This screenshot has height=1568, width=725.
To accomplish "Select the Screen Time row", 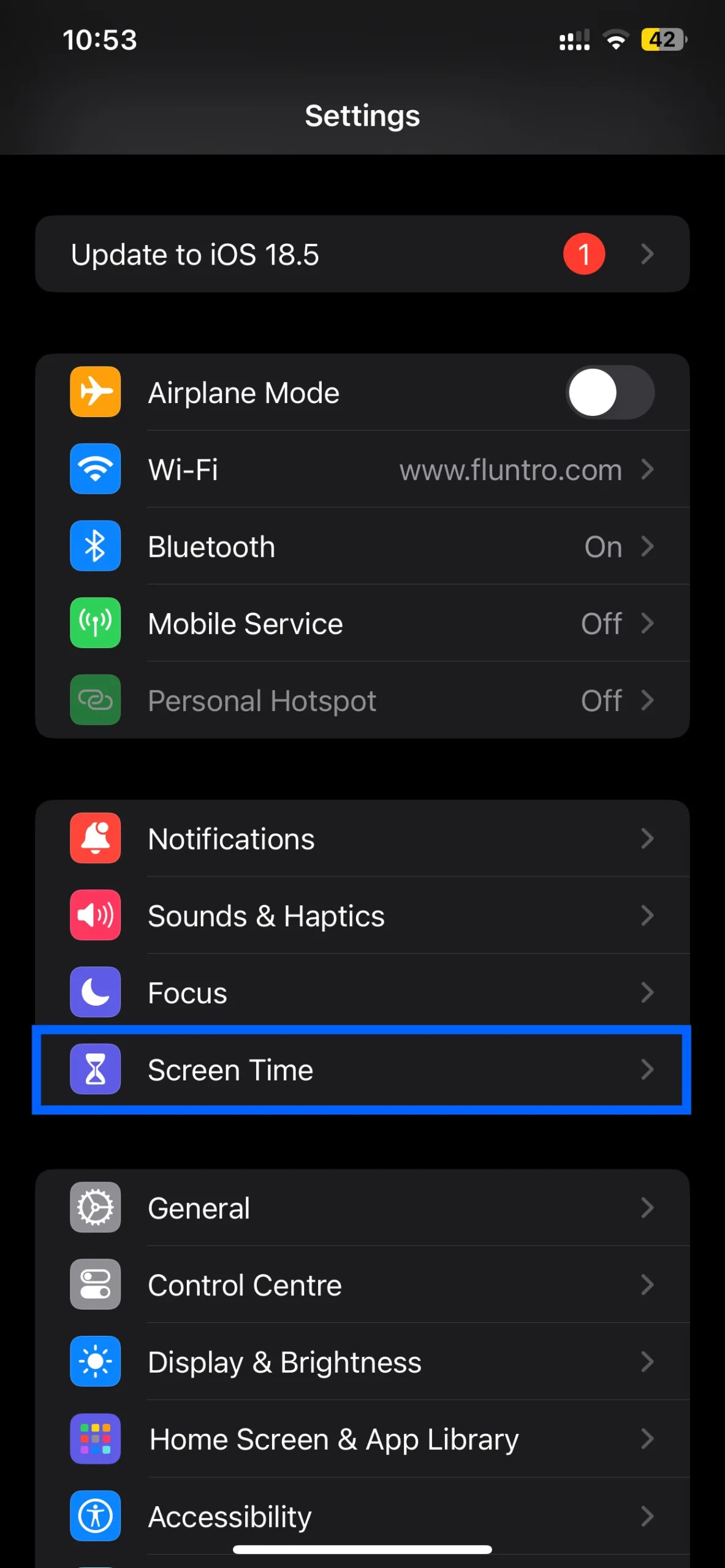I will click(x=362, y=1069).
